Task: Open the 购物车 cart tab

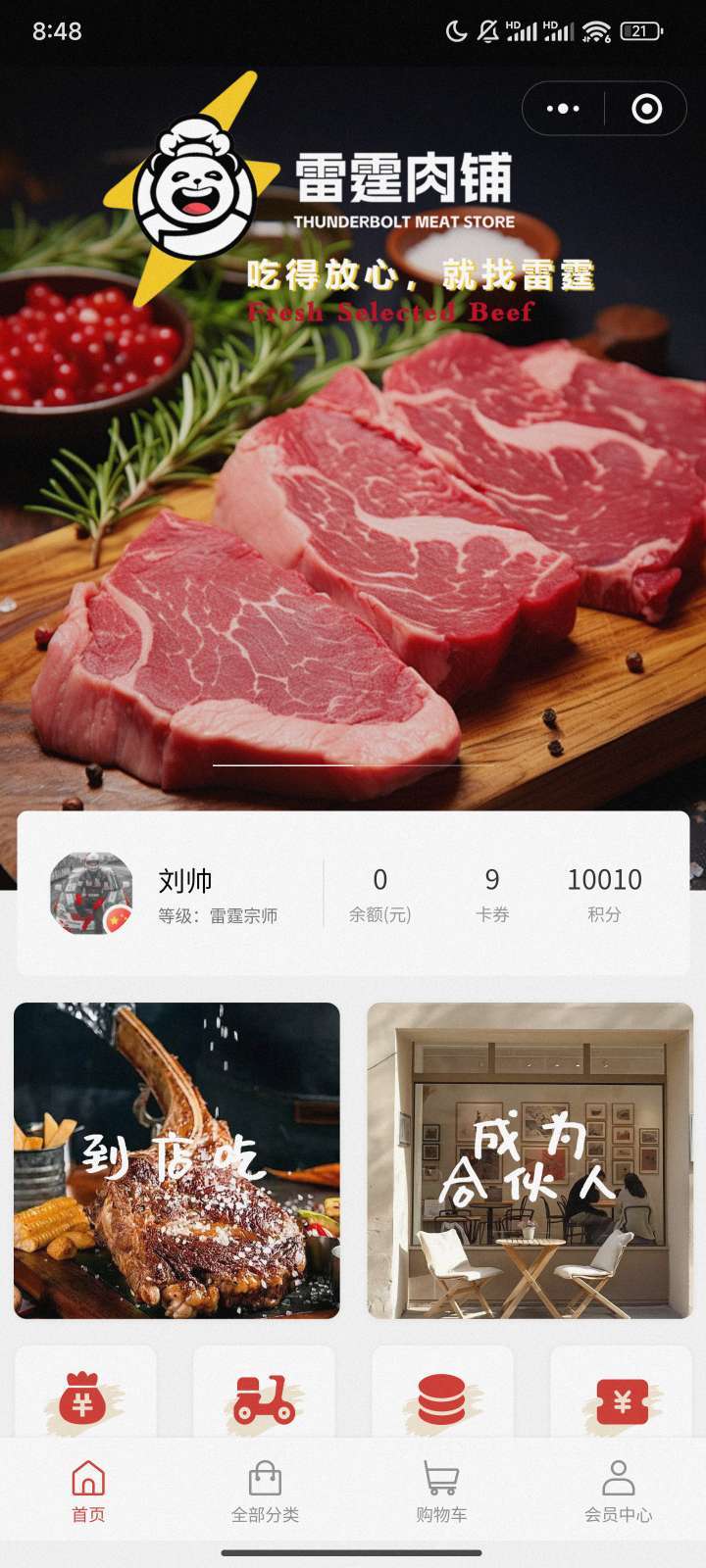Action: click(x=441, y=1492)
